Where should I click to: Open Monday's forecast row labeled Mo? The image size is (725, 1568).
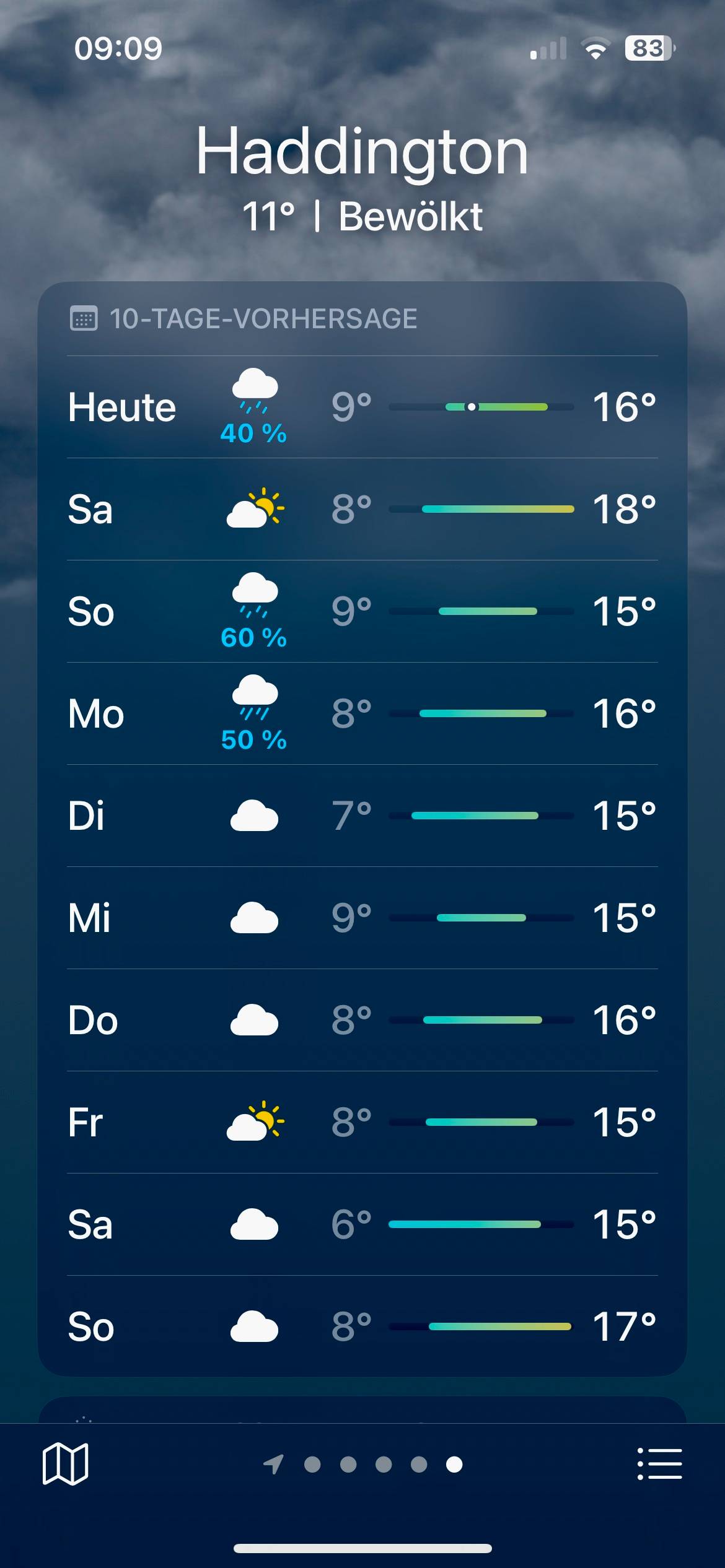pos(362,713)
